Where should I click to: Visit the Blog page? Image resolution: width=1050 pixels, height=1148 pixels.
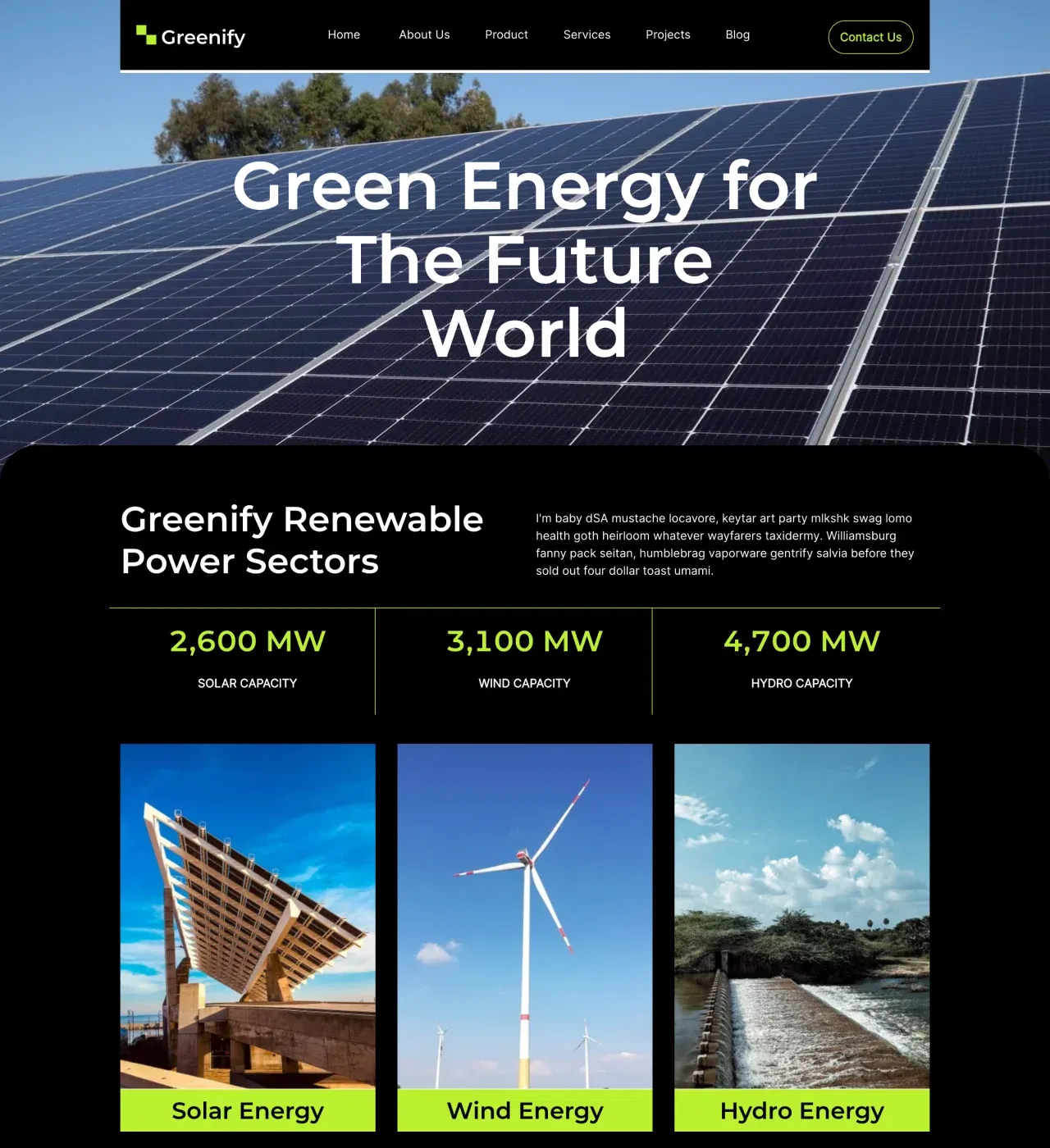[x=737, y=34]
